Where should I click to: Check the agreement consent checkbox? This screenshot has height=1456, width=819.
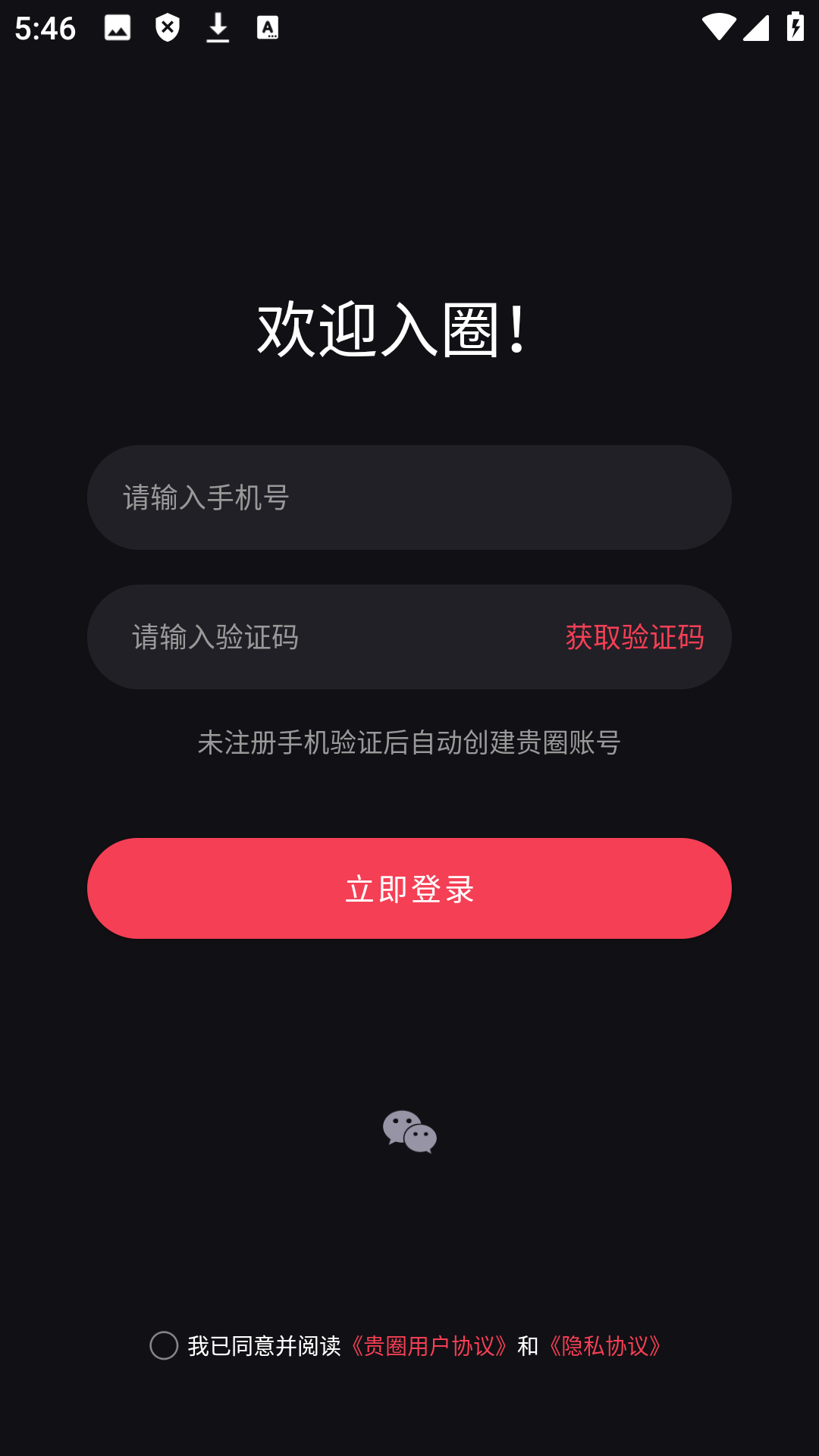pyautogui.click(x=164, y=1345)
